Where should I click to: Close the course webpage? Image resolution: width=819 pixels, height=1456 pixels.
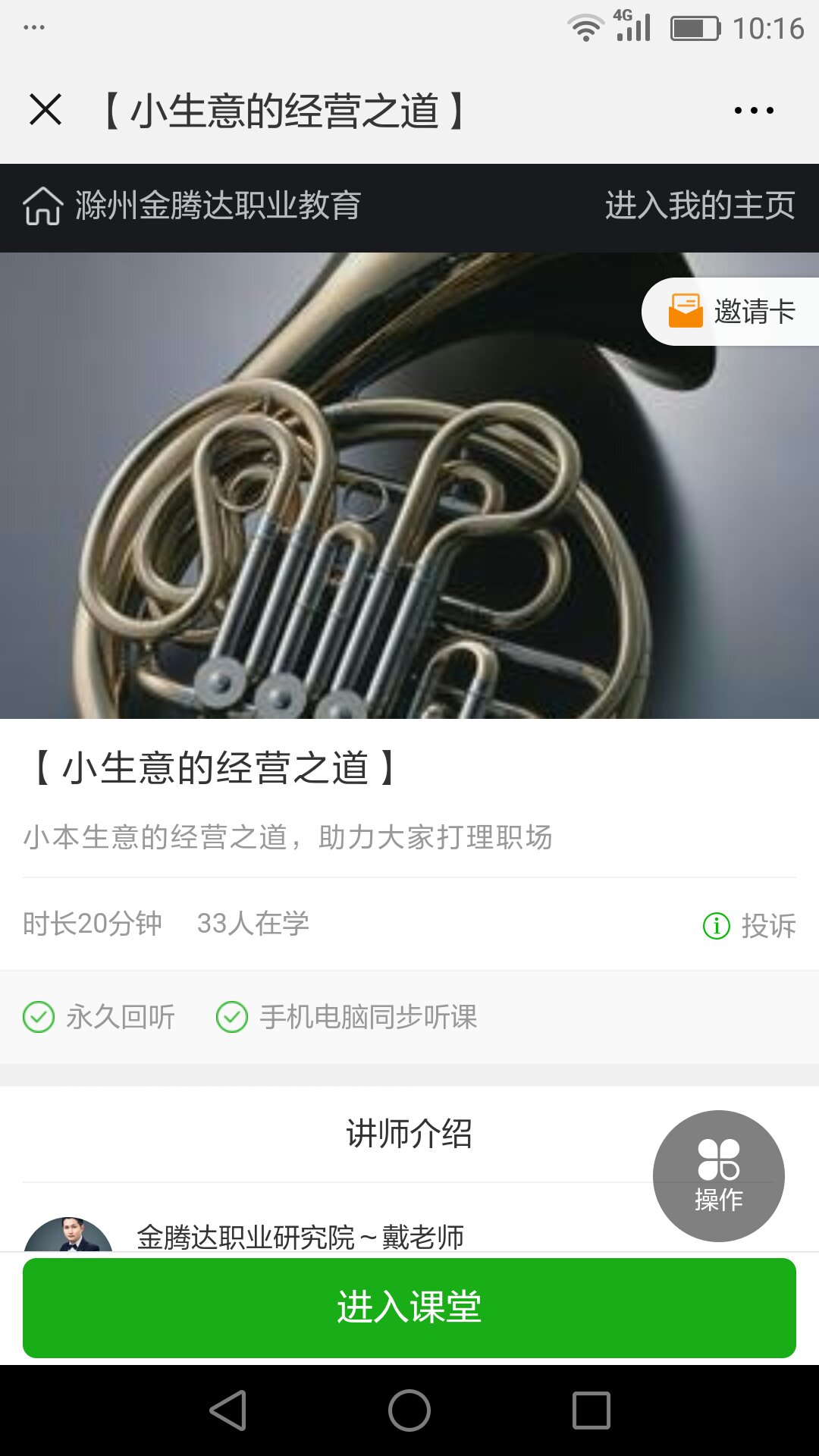coord(45,110)
